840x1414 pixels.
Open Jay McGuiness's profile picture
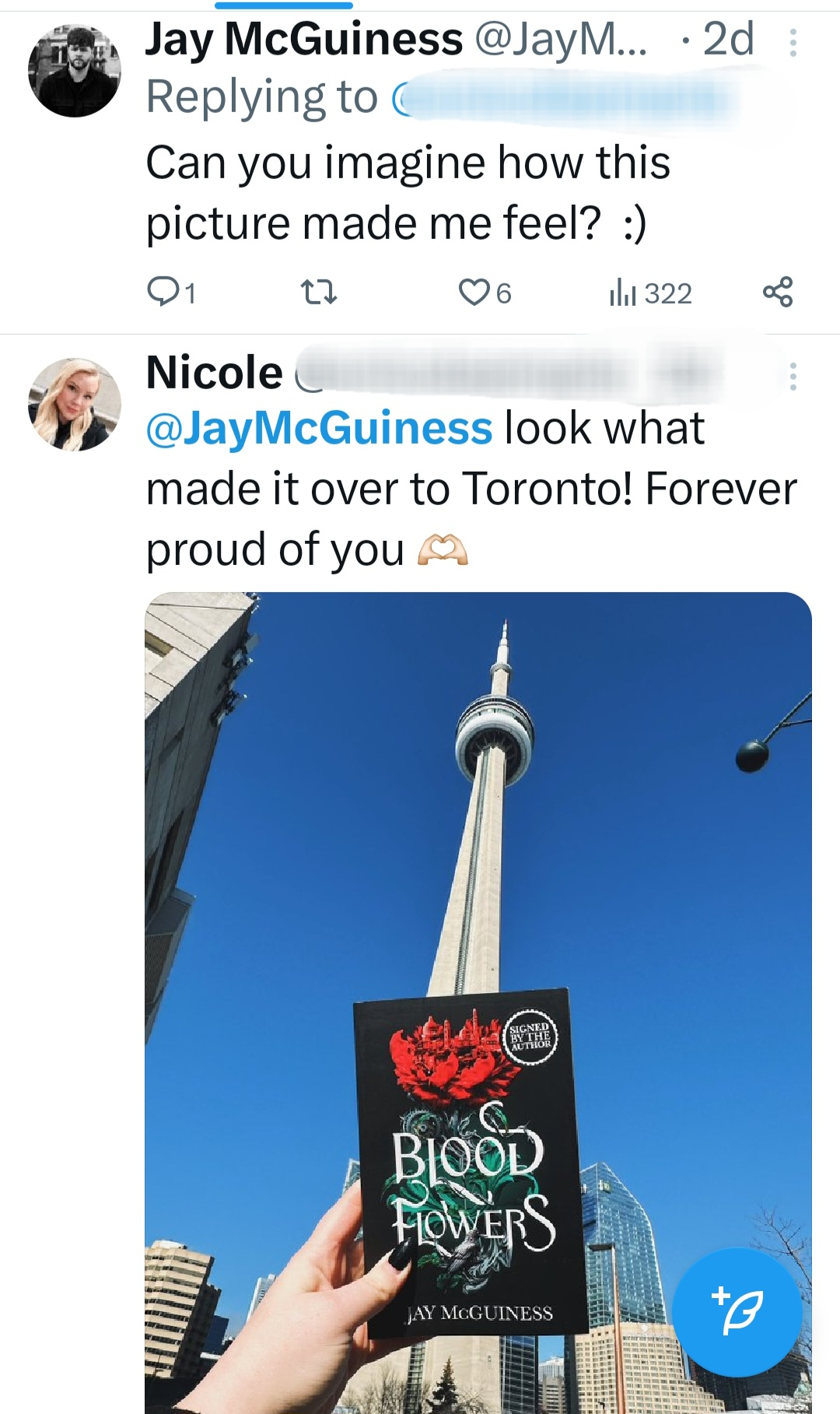(x=75, y=71)
